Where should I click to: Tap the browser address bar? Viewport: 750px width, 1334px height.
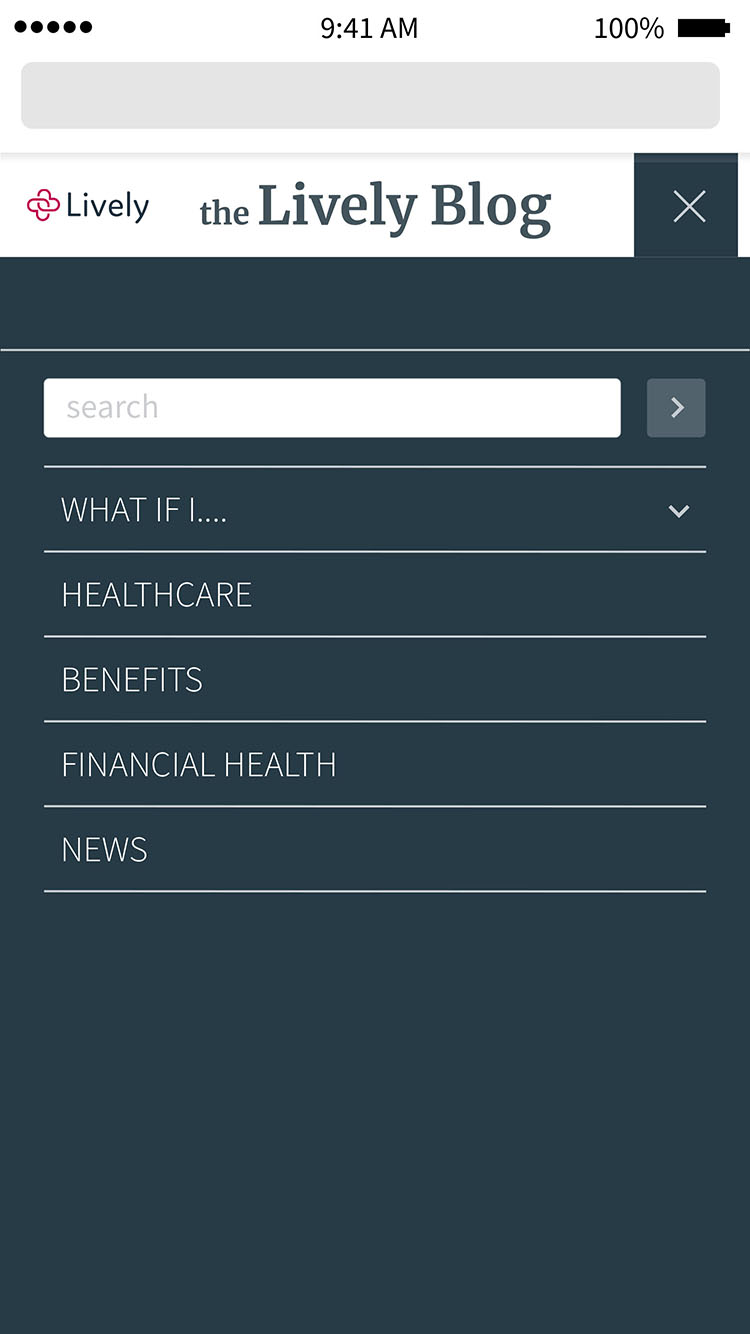370,96
